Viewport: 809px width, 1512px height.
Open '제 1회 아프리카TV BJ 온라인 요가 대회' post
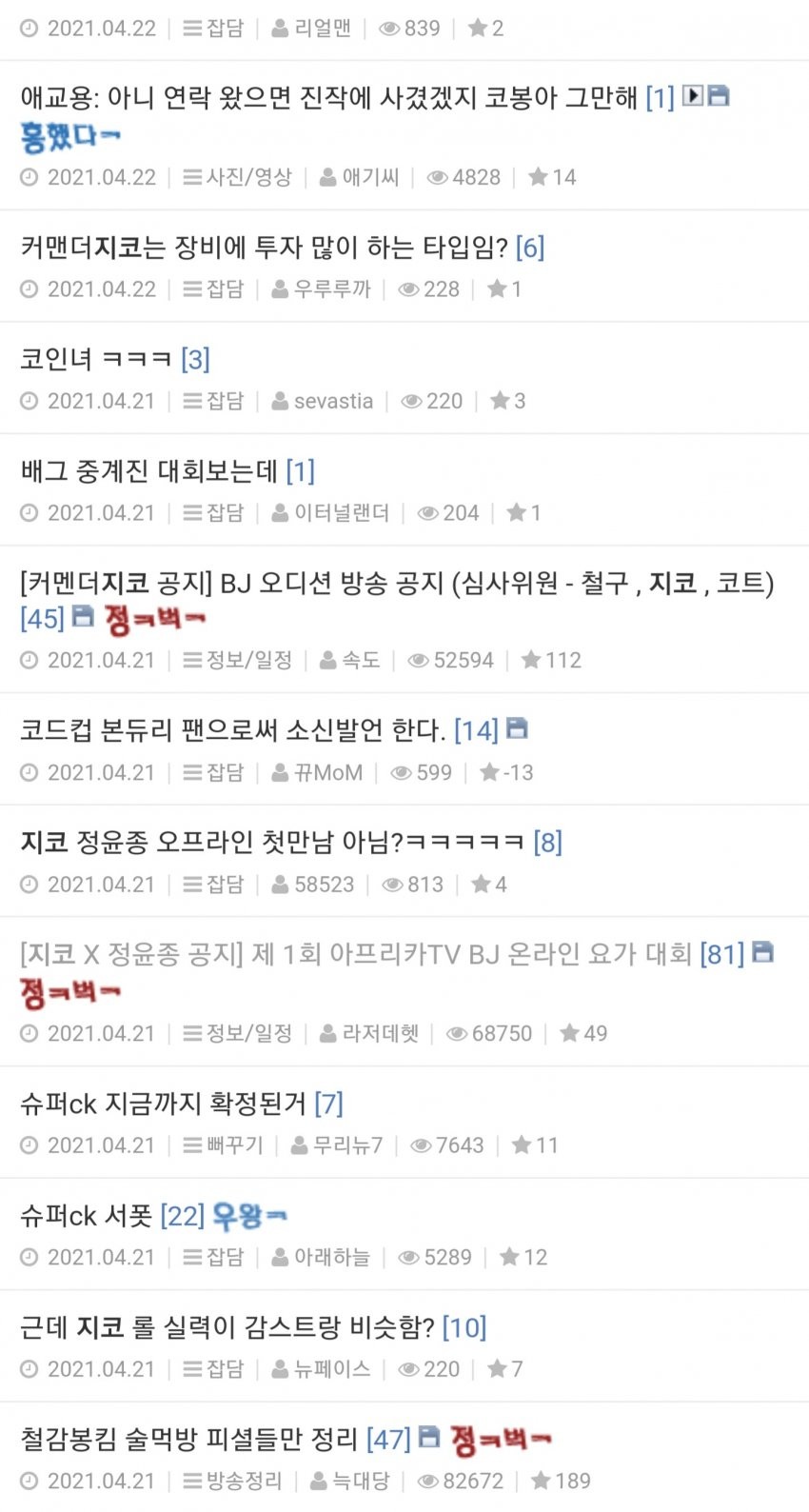pos(356,954)
